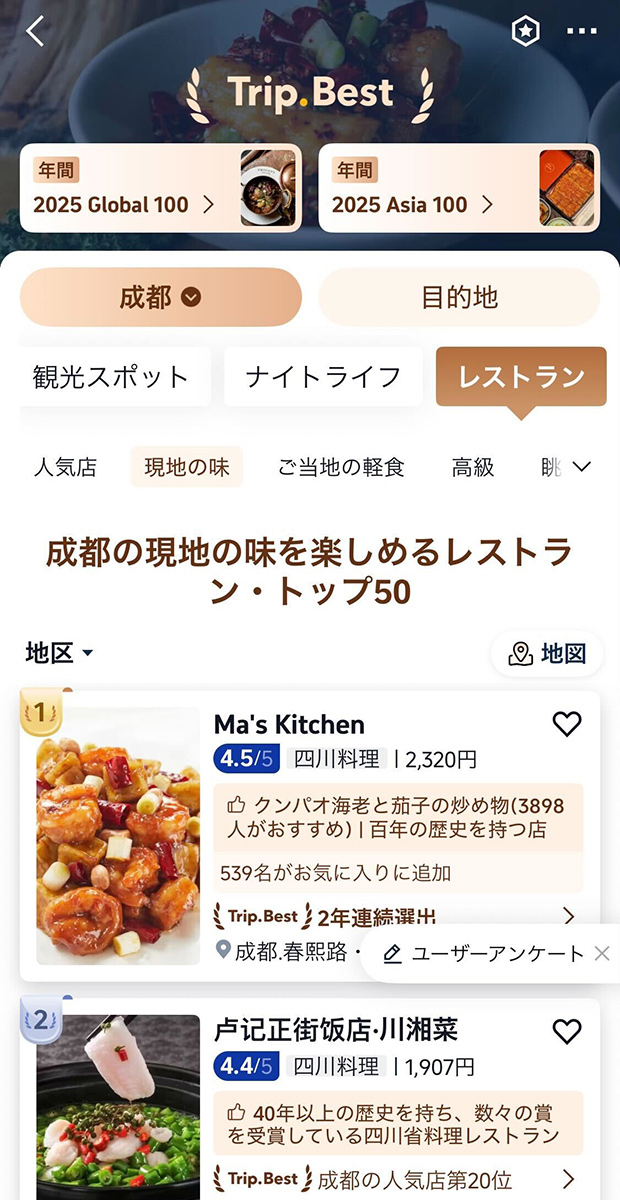This screenshot has height=1200, width=620.
Task: Show restaurants on the 地図 map
Action: pyautogui.click(x=547, y=654)
